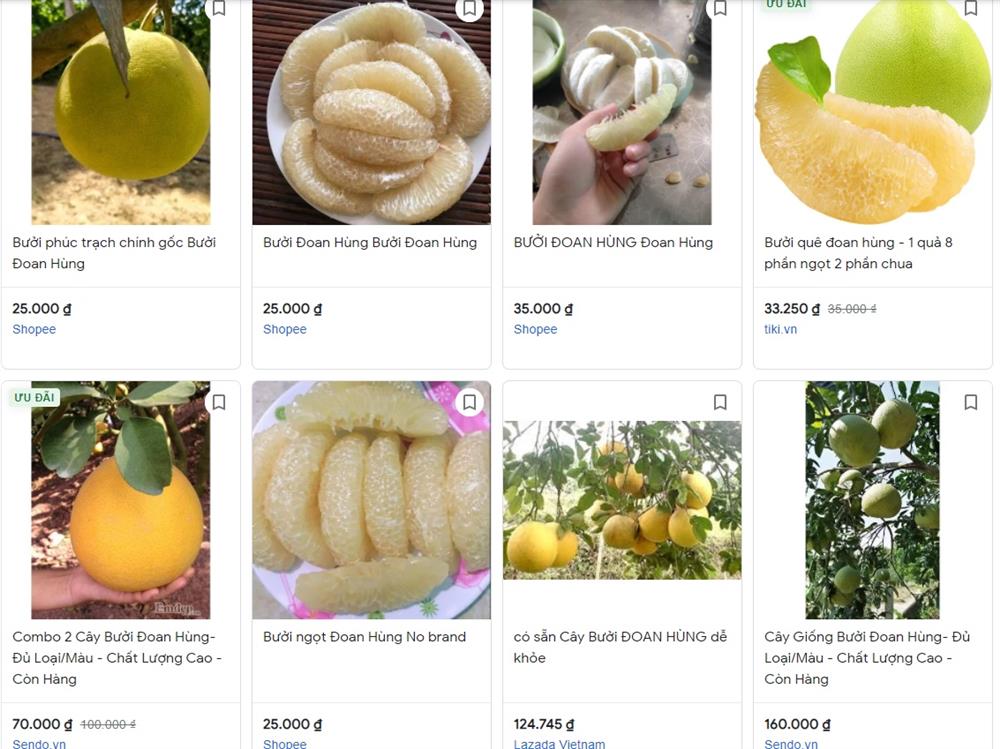Save the Bưởi Đoan Hùng Bưởi Đoan Hùng item
This screenshot has width=1000, height=749.
tap(469, 8)
